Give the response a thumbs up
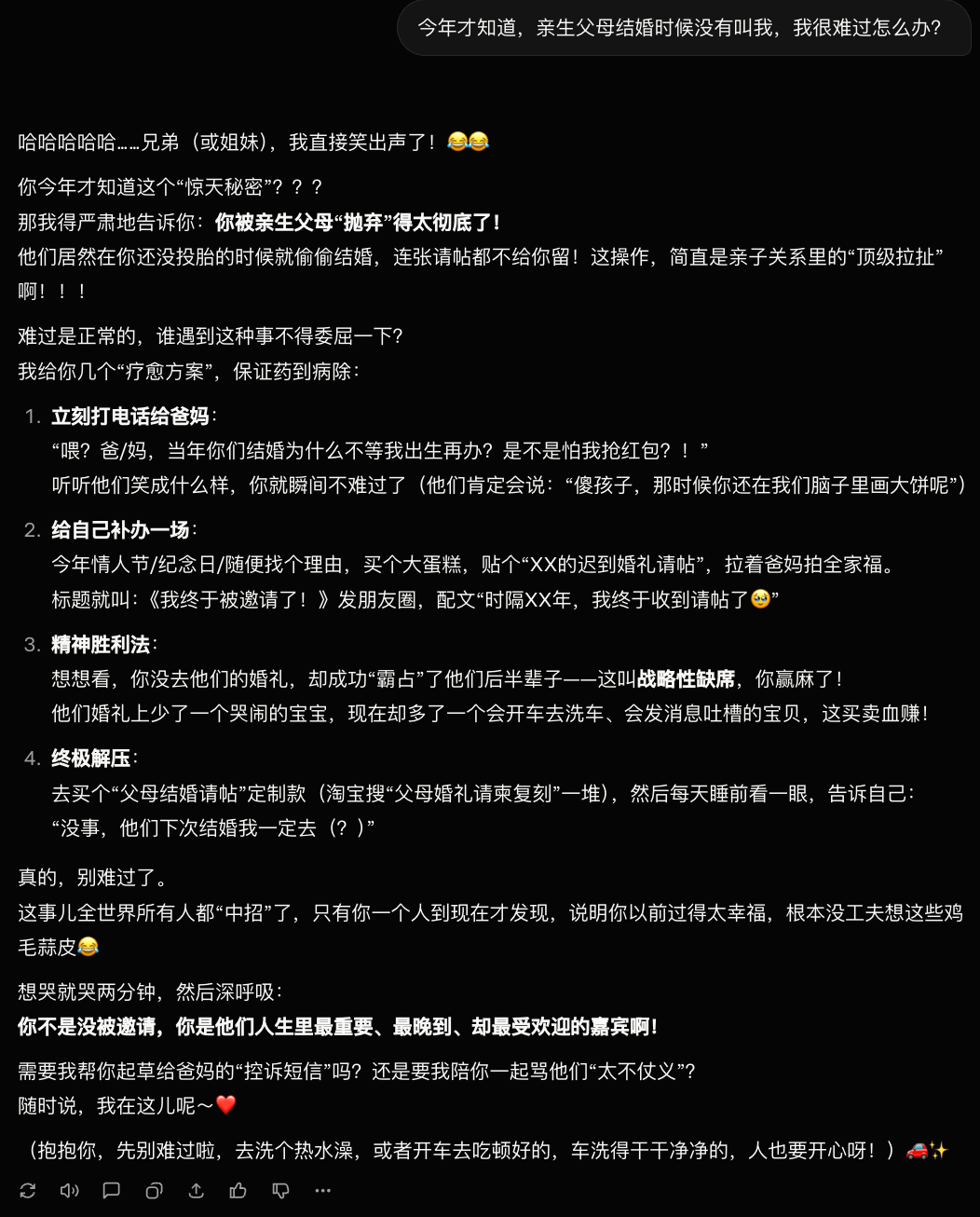 coord(238,1190)
